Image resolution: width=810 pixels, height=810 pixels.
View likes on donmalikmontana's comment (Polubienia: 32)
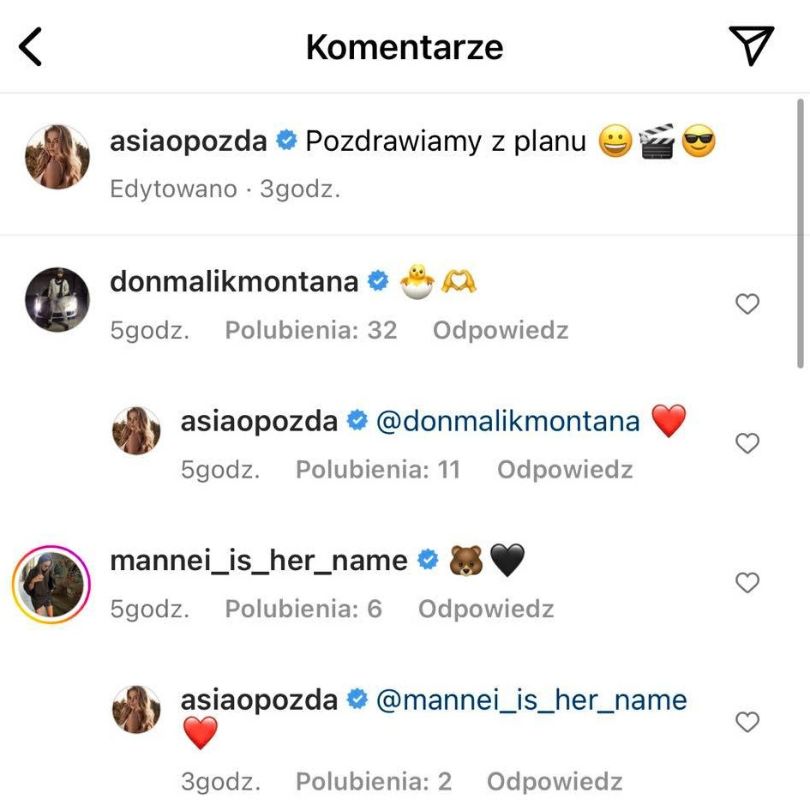[310, 330]
